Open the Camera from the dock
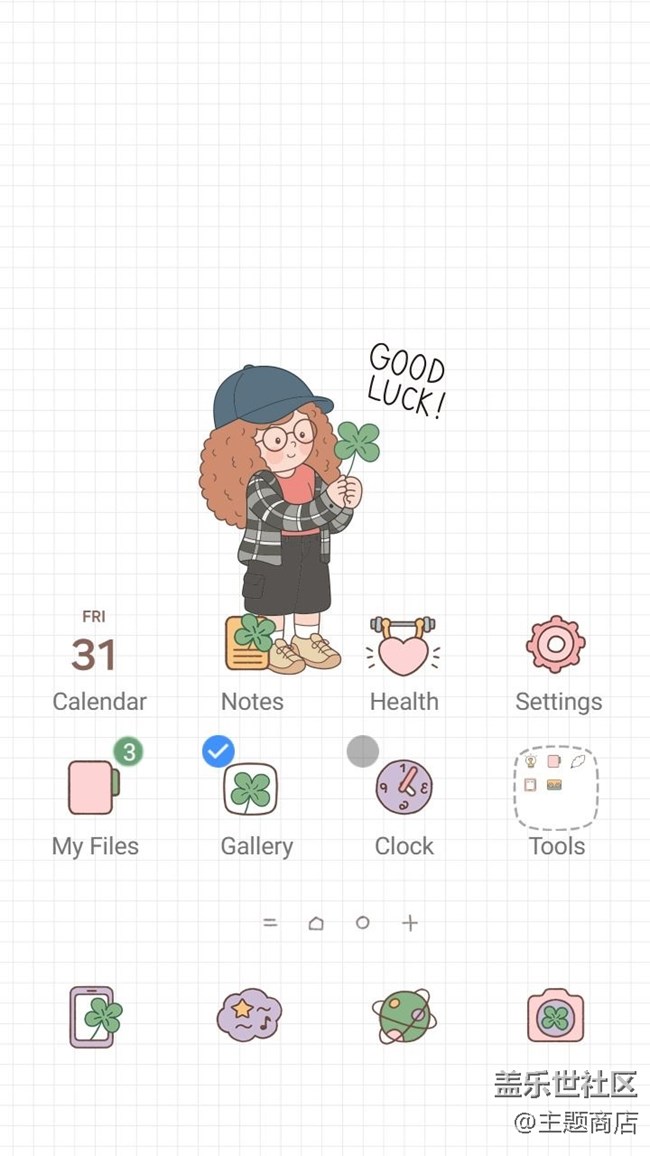 click(556, 1016)
